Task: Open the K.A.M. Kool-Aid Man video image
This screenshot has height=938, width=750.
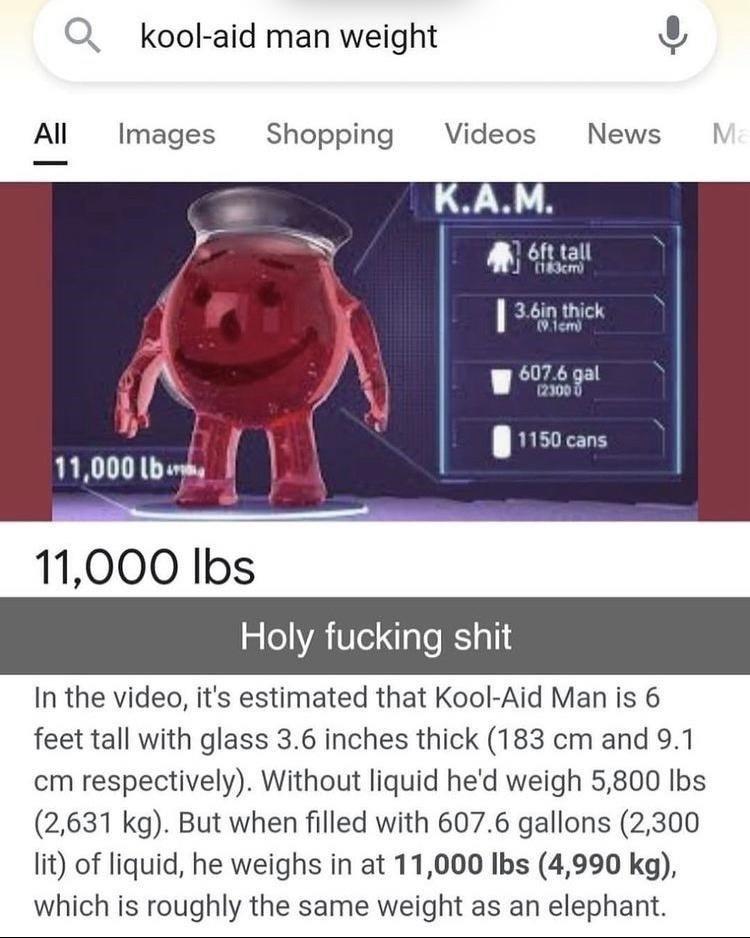Action: point(374,351)
